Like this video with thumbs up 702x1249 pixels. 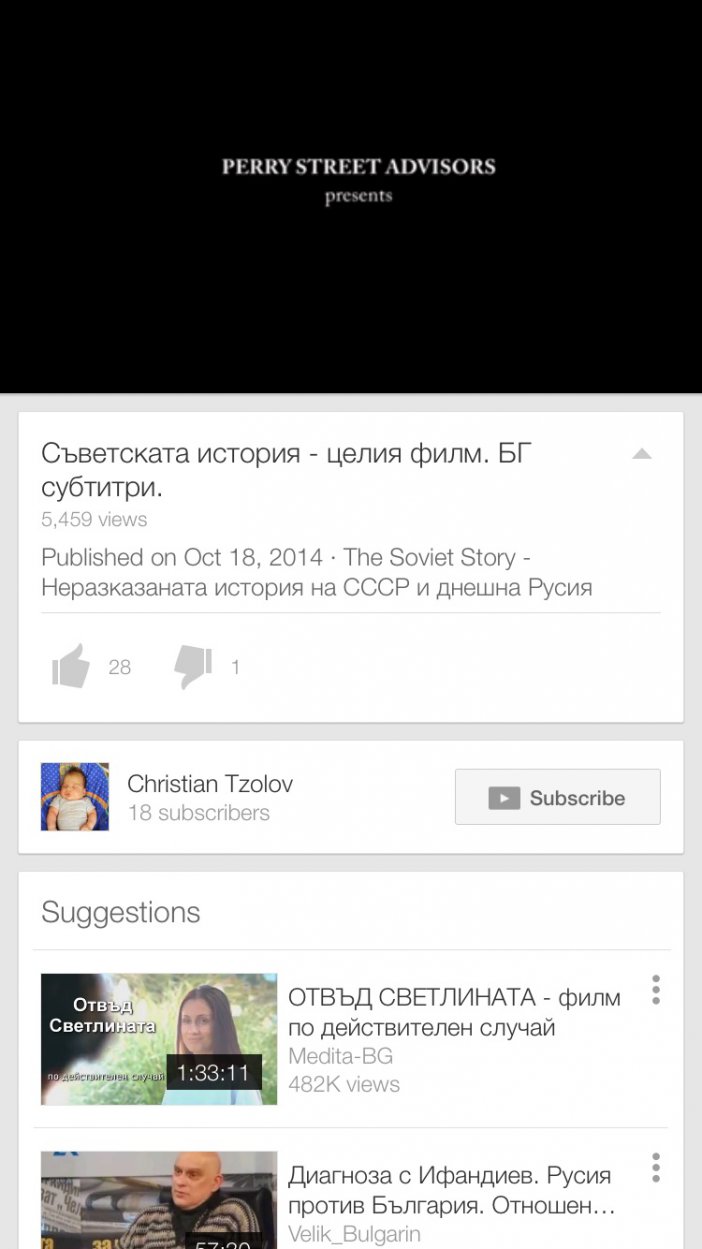pos(71,666)
